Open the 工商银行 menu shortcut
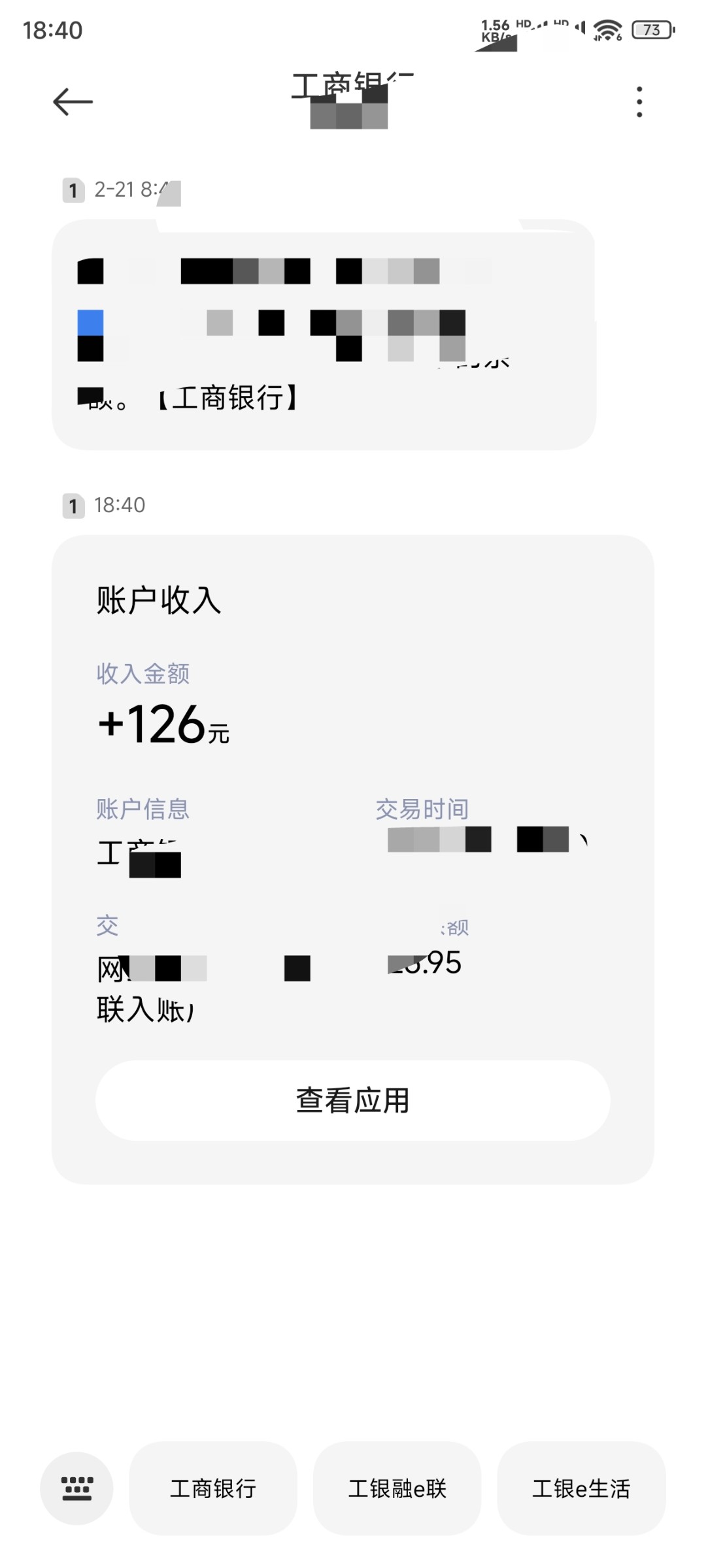 pyautogui.click(x=213, y=1488)
